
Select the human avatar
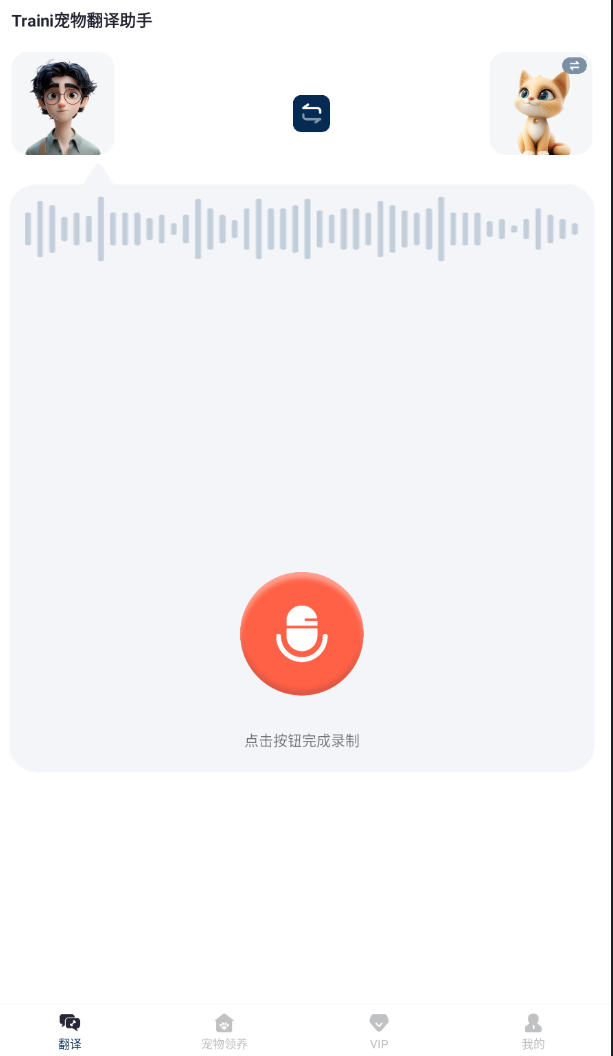tap(63, 104)
